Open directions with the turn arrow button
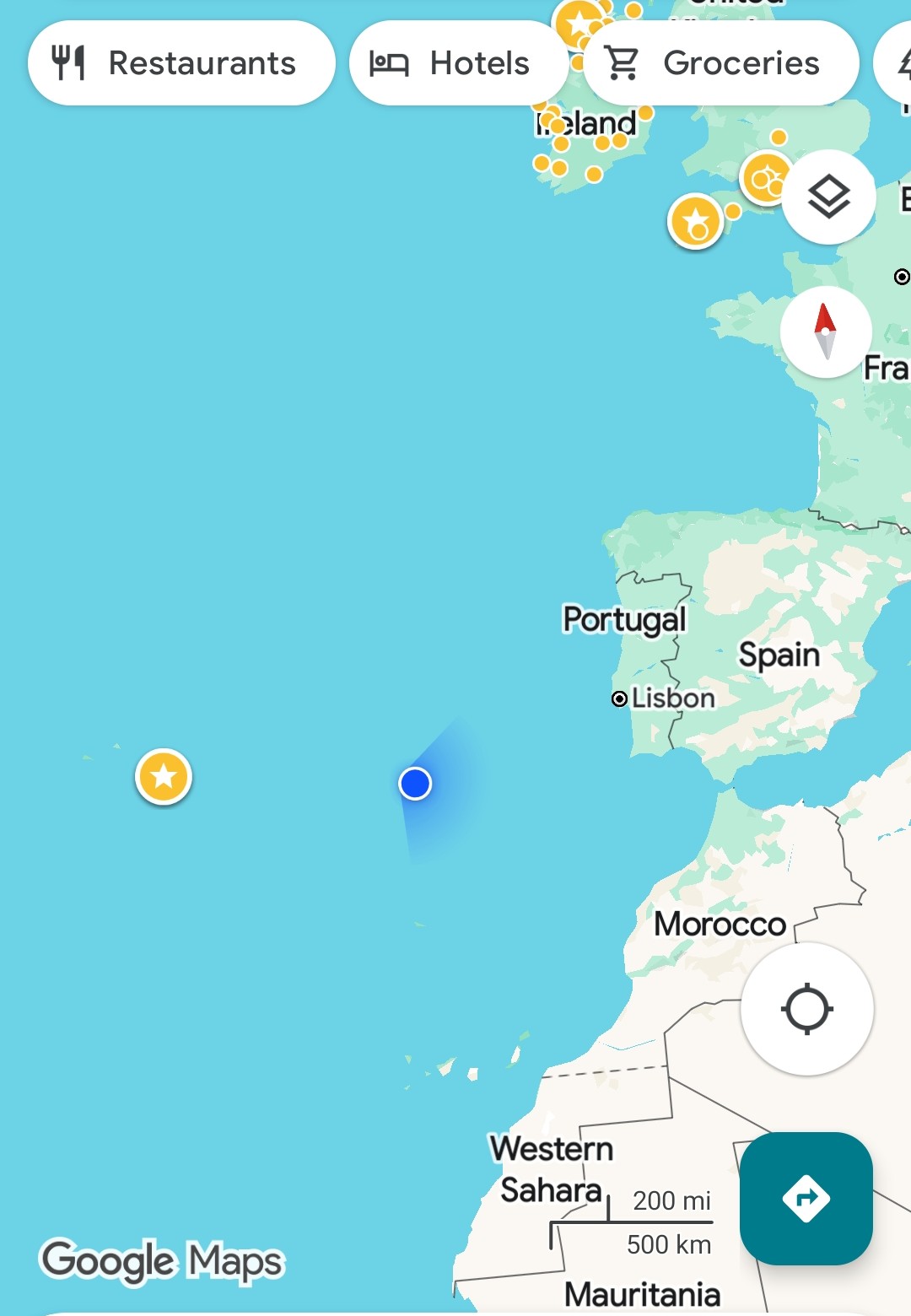The width and height of the screenshot is (911, 1316). (x=806, y=1198)
